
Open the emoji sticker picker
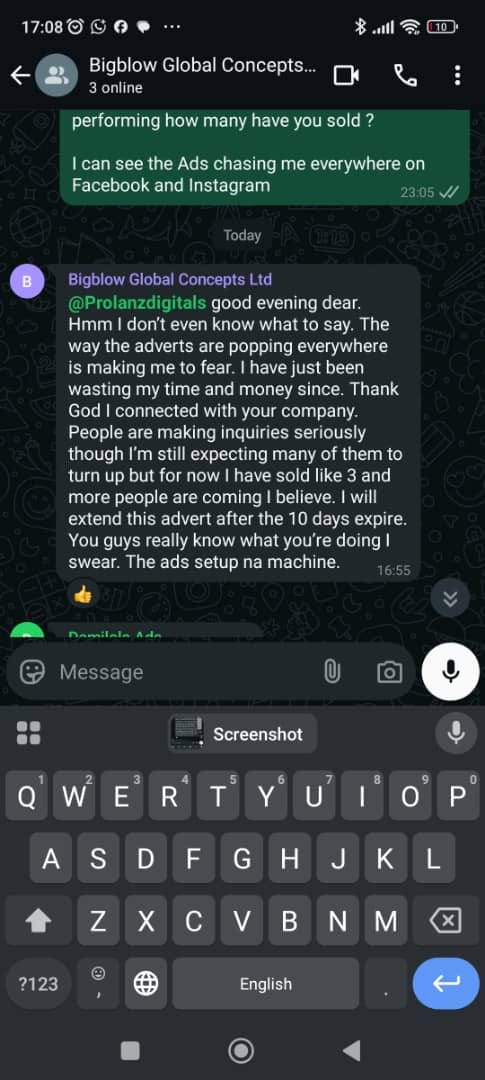tap(32, 672)
